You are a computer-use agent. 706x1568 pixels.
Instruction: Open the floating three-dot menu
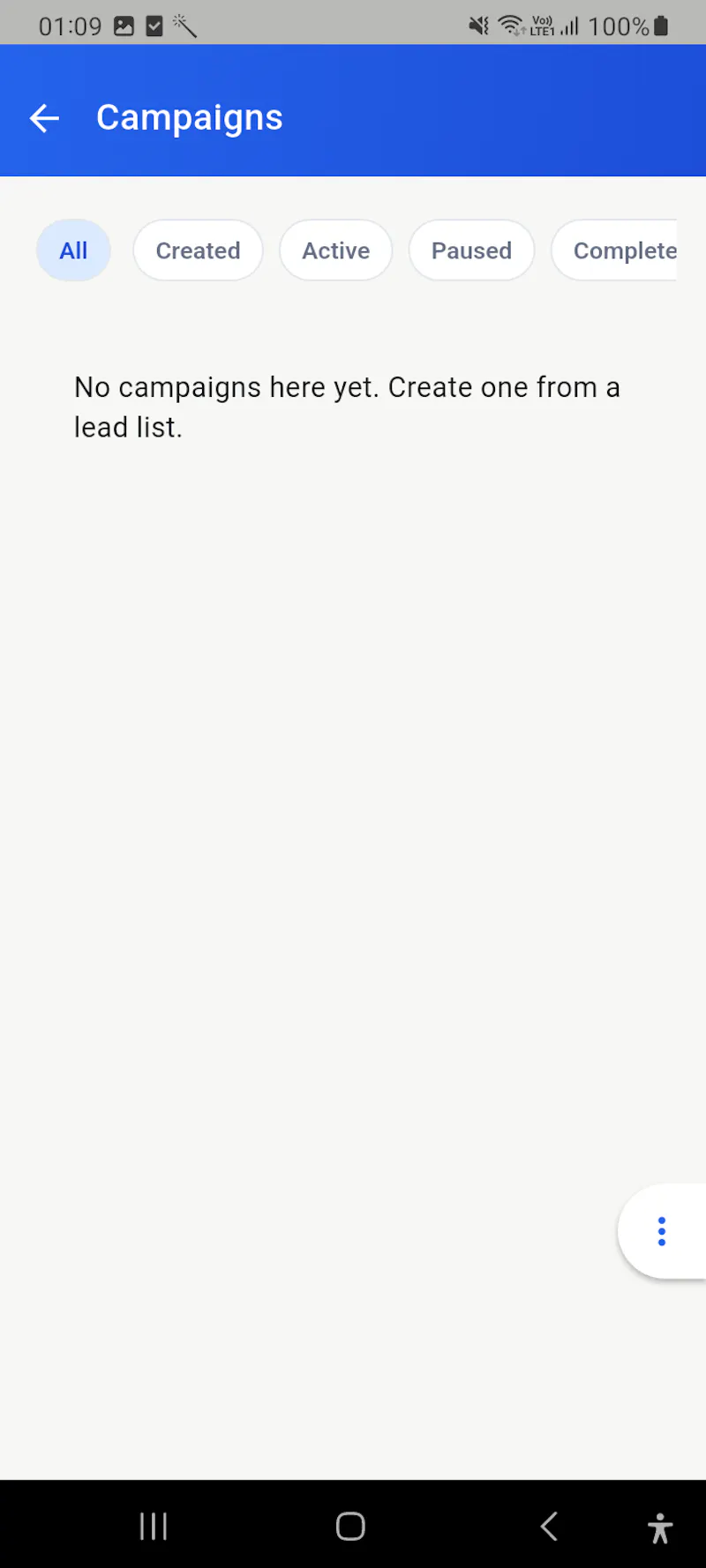point(662,1231)
